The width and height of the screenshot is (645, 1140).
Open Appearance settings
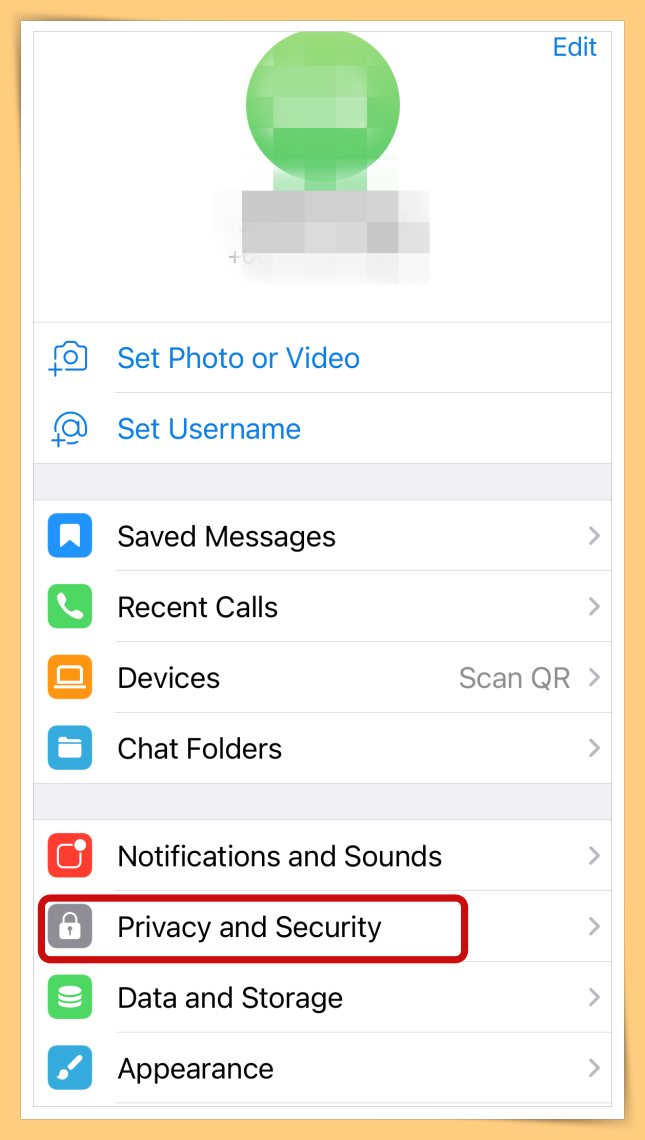195,1068
